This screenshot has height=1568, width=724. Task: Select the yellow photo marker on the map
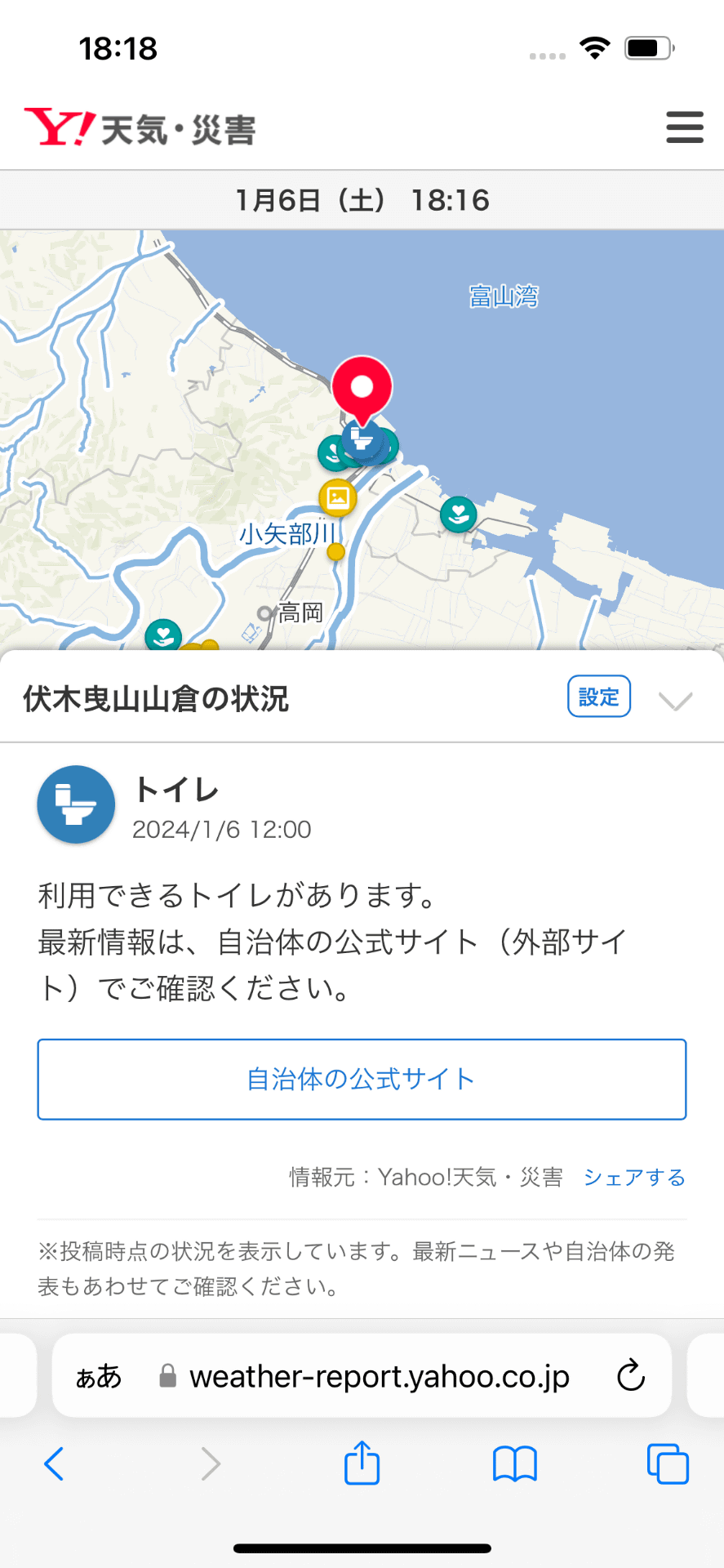pyautogui.click(x=337, y=497)
